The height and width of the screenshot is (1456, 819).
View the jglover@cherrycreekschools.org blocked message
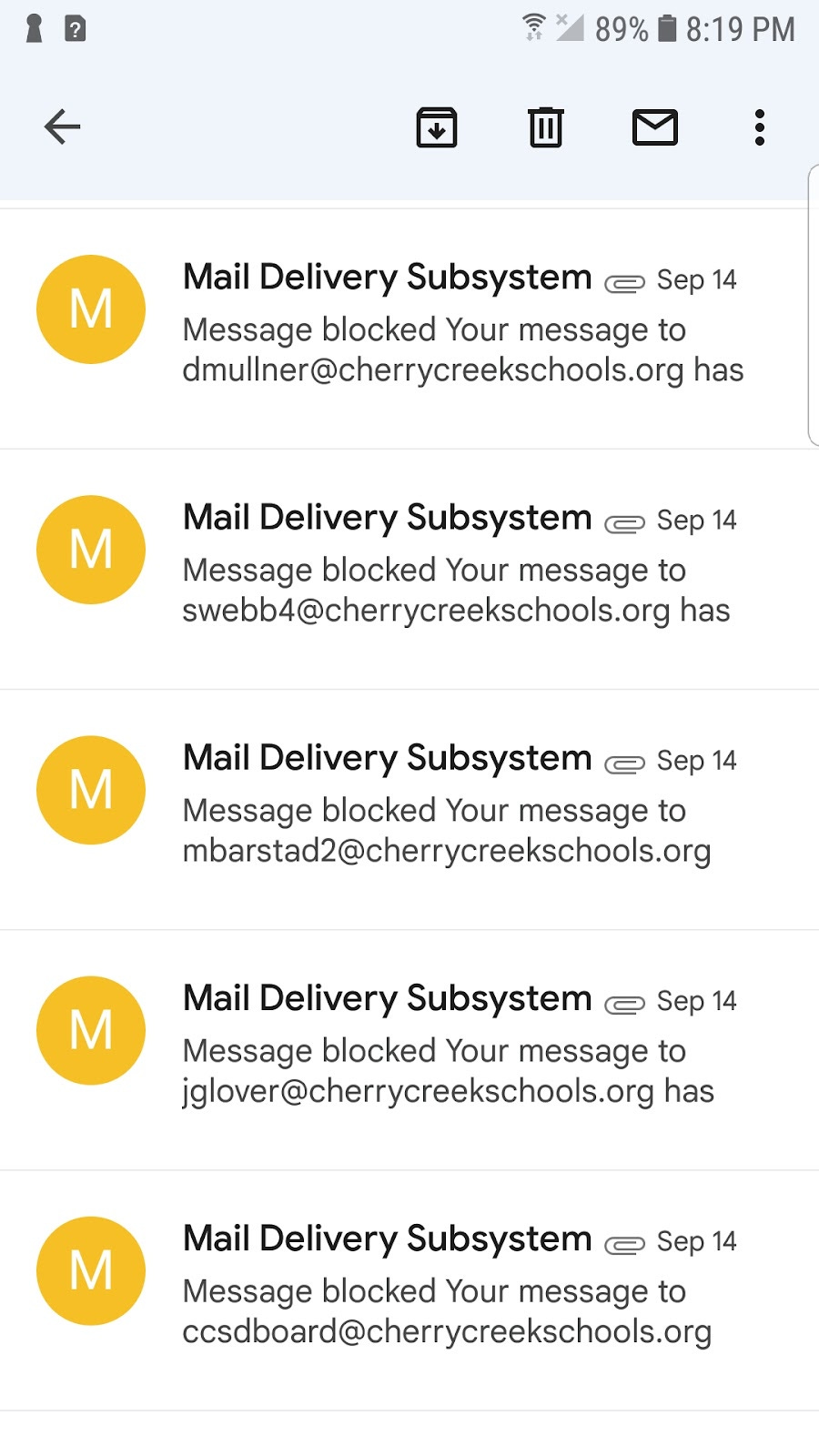point(409,1050)
